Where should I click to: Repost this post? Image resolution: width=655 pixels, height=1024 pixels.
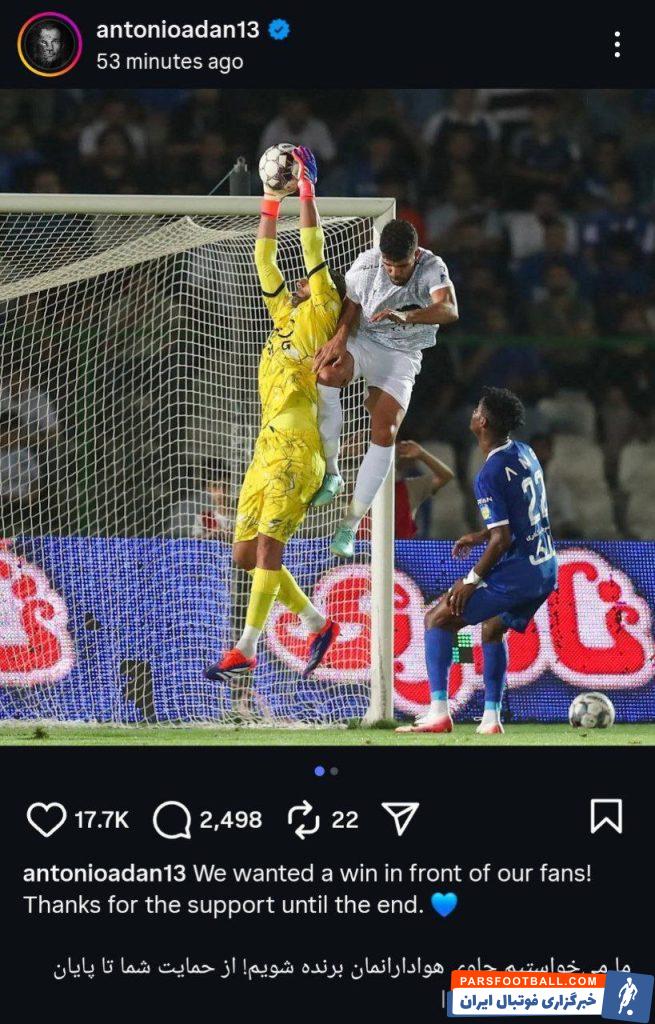[x=303, y=819]
